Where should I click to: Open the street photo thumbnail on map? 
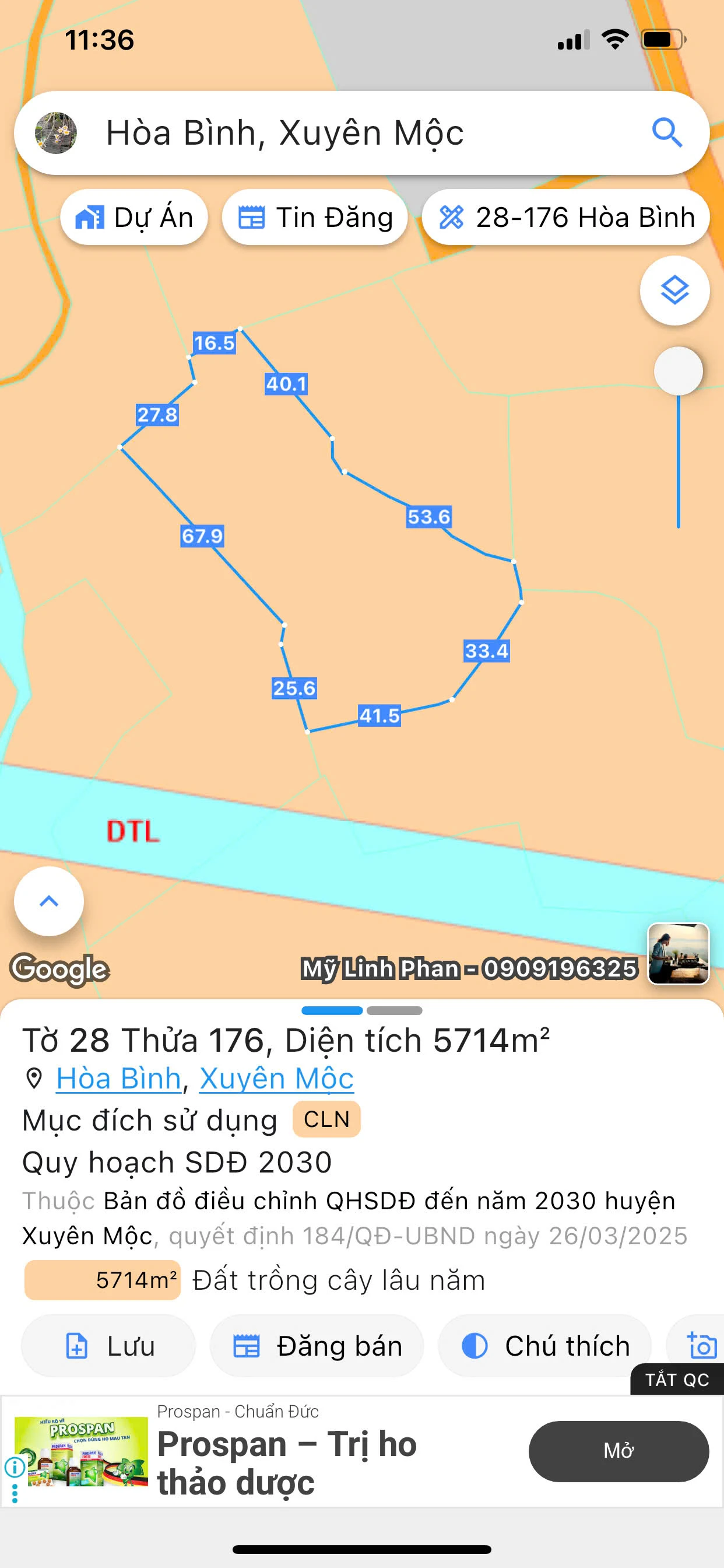click(678, 953)
